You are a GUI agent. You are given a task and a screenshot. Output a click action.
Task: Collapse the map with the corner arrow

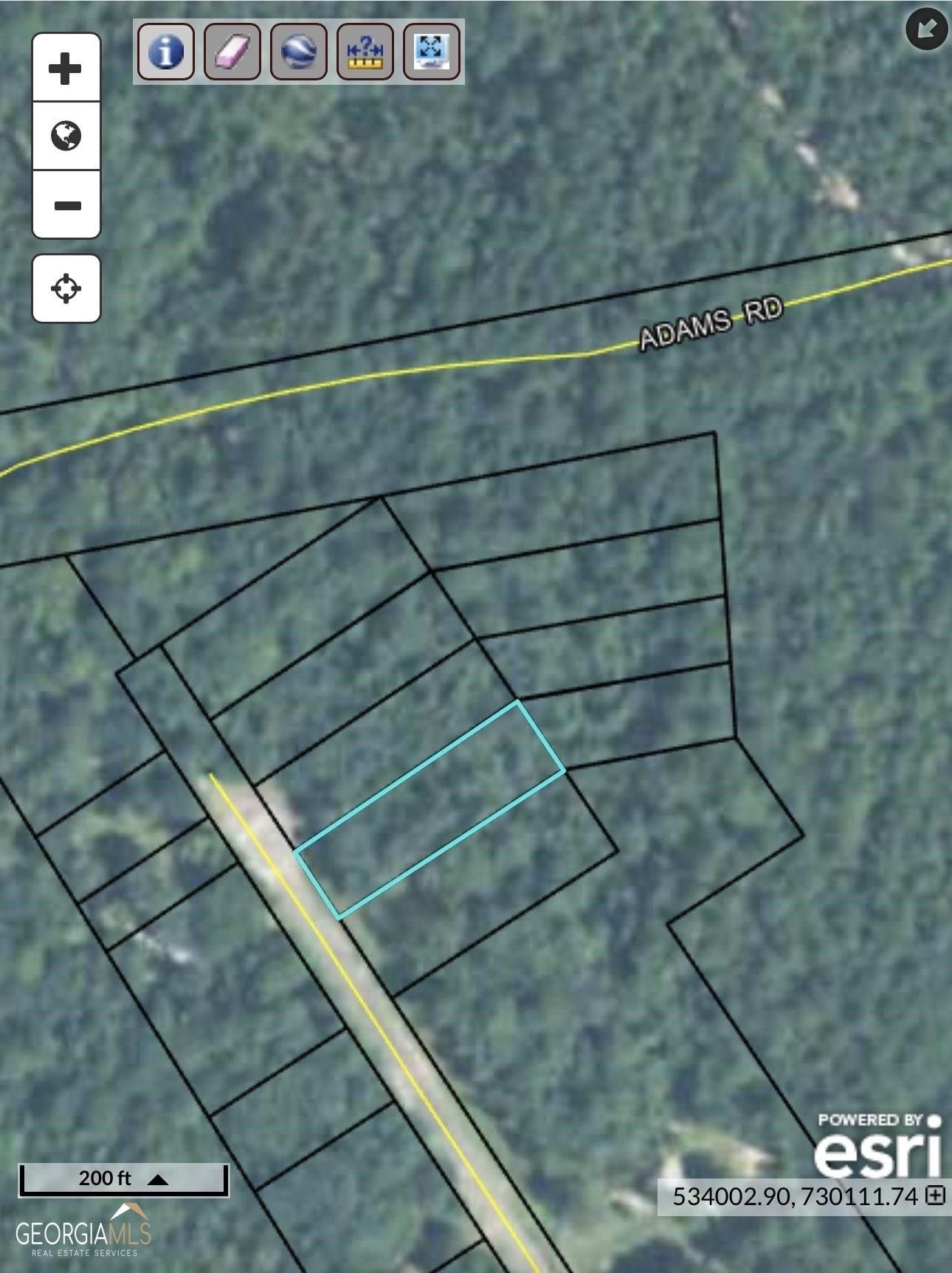[x=926, y=30]
